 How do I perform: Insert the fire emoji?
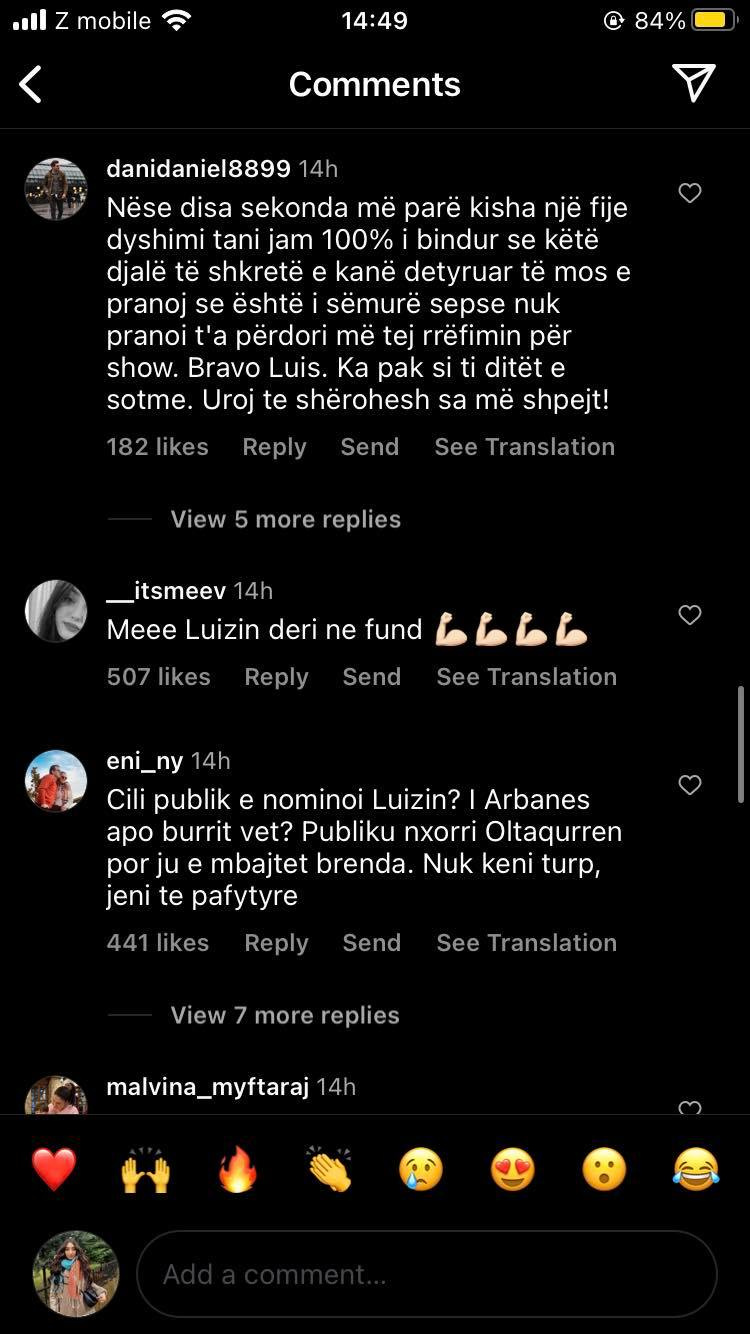[x=237, y=1169]
